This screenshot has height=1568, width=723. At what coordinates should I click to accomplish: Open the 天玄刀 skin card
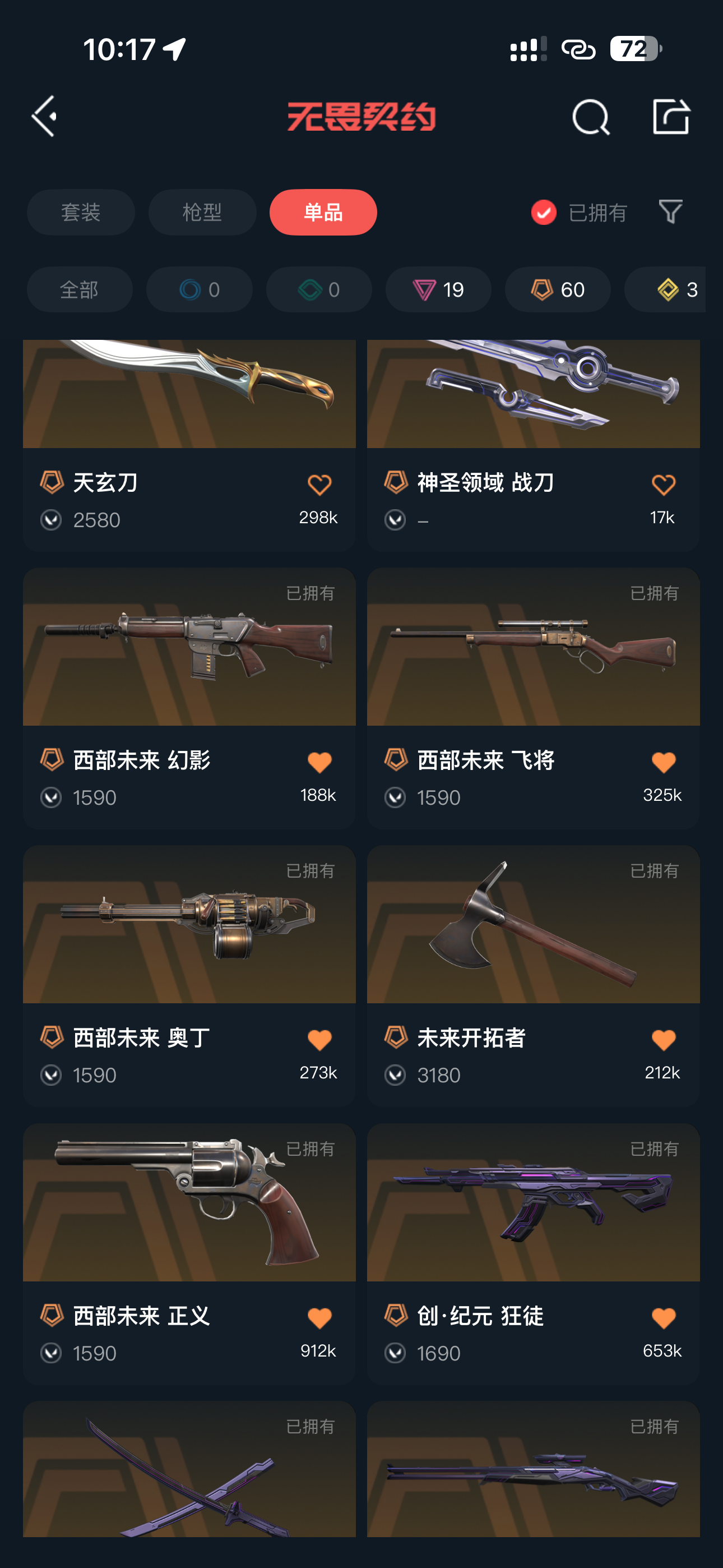189,444
